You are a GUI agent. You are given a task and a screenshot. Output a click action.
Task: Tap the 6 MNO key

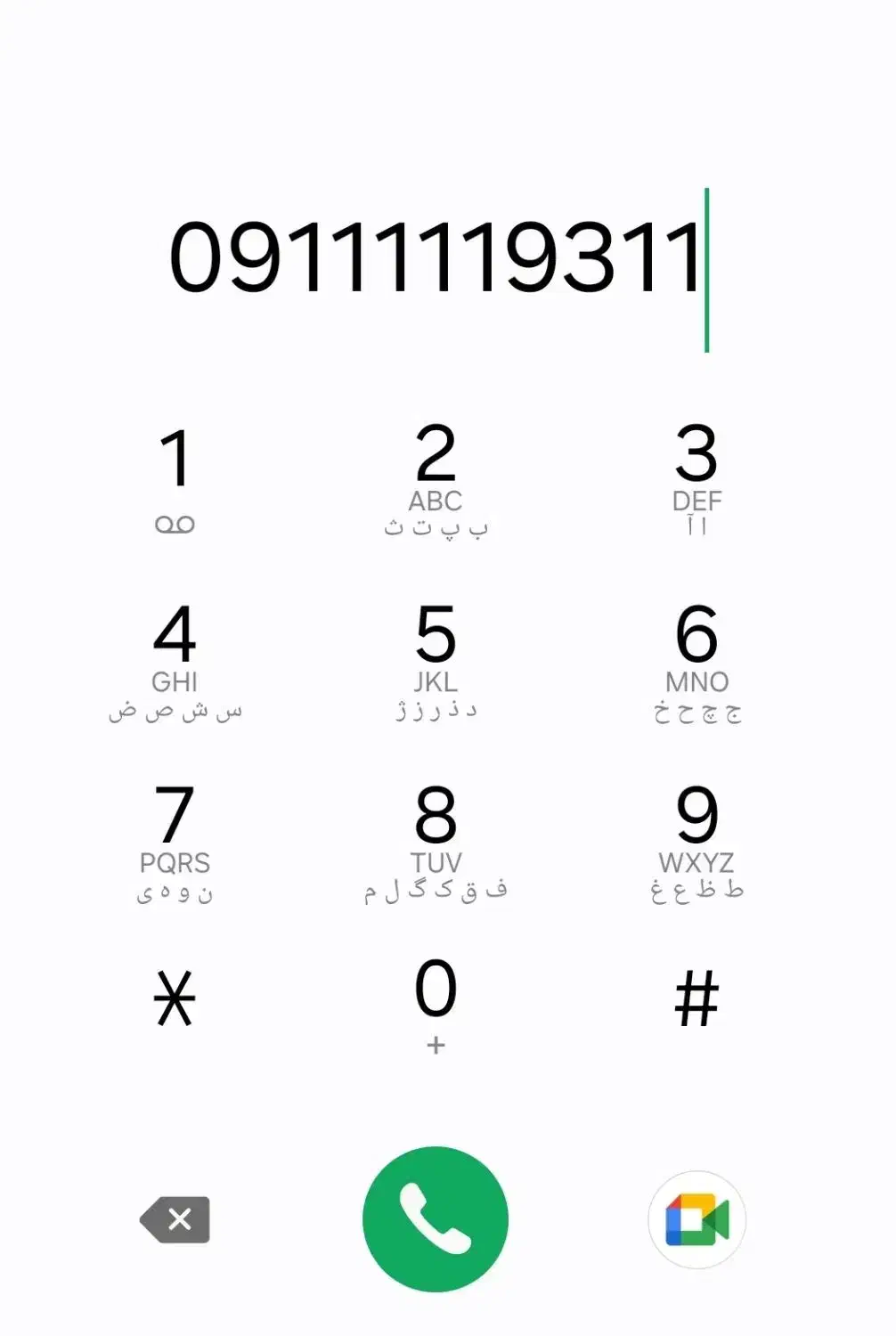(x=696, y=659)
